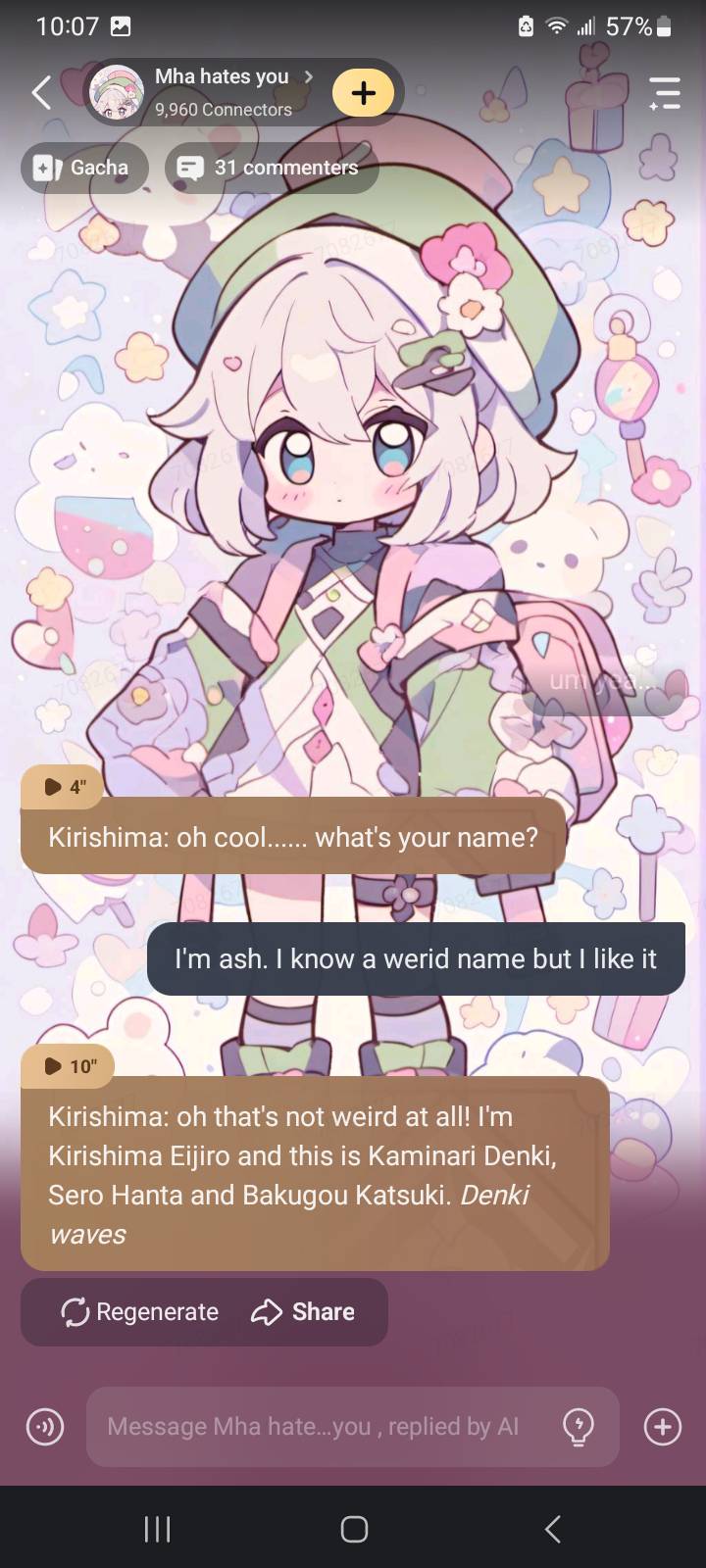
Task: Go back using the top-left arrow
Action: 41,93
